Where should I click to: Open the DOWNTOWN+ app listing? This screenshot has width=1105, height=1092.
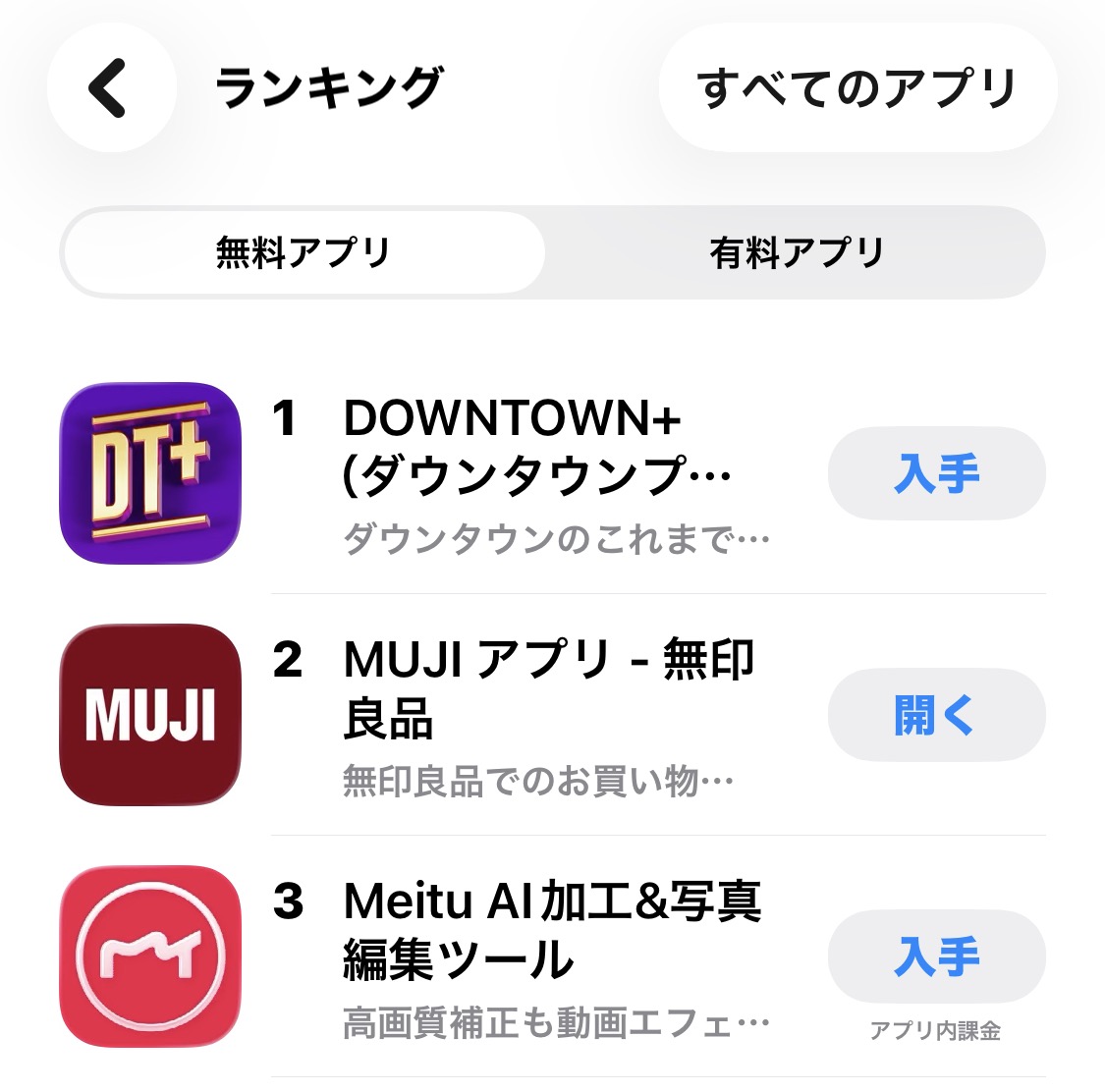(x=535, y=447)
